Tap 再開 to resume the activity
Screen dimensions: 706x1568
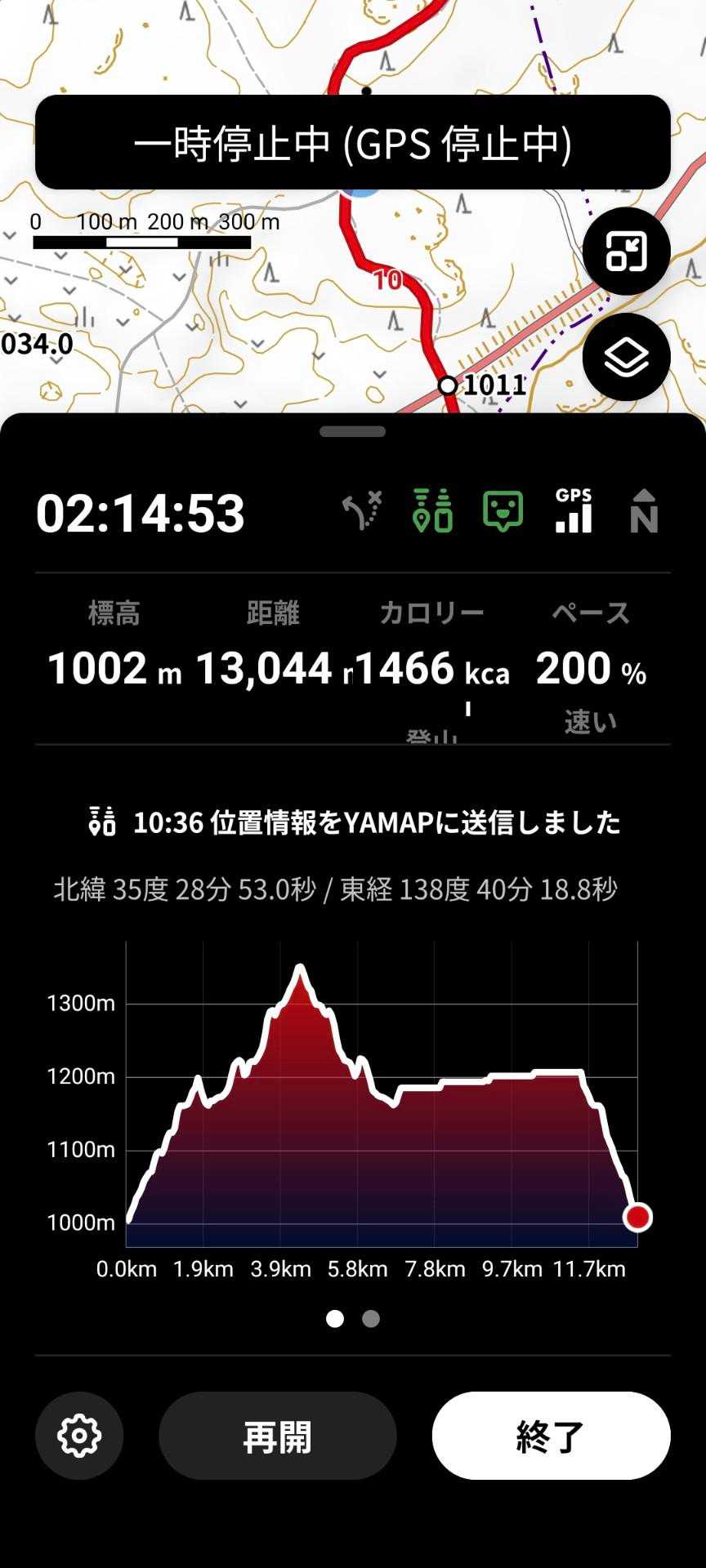click(277, 1436)
